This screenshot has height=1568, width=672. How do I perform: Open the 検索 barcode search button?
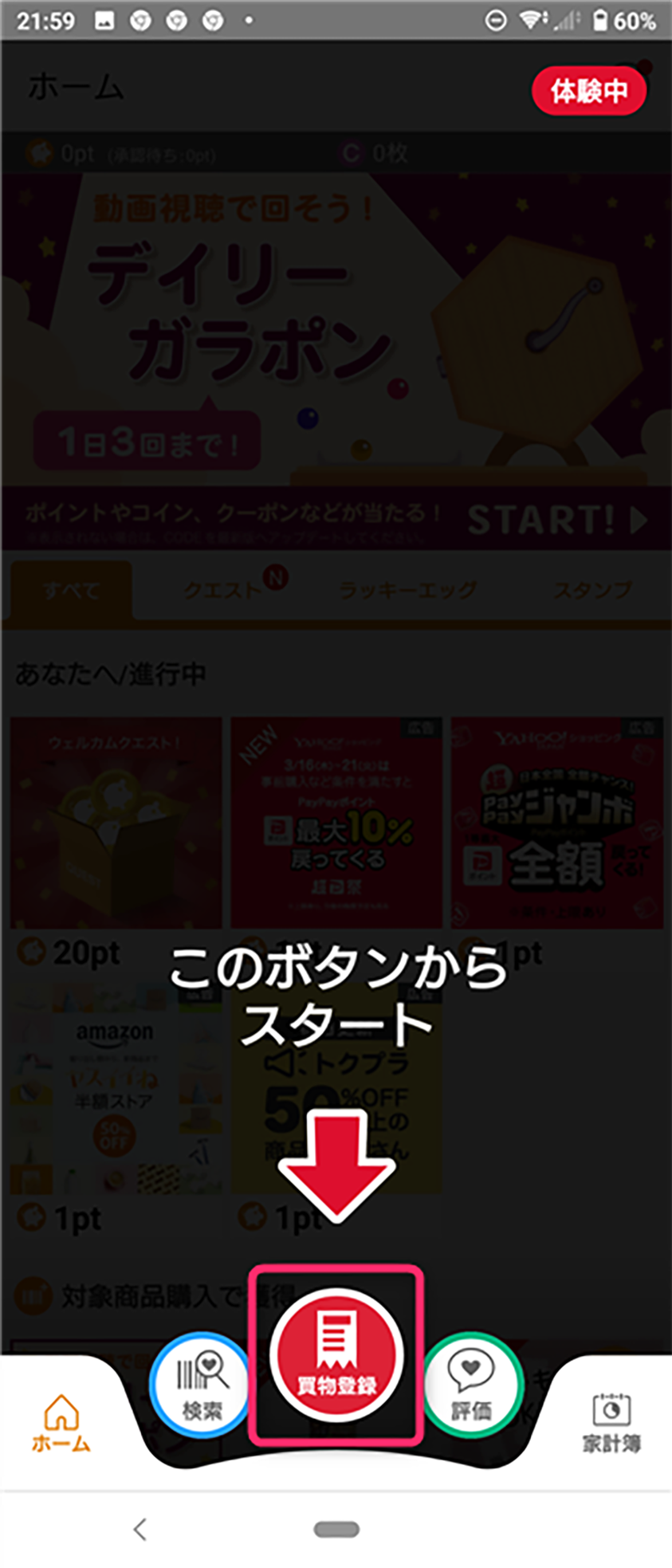[202, 1385]
